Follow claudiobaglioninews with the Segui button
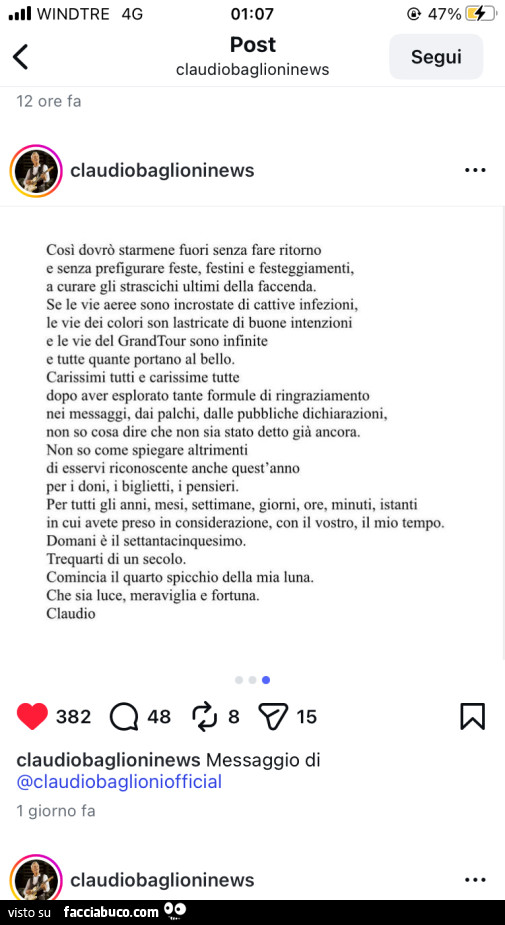This screenshot has width=505, height=925. tap(436, 57)
